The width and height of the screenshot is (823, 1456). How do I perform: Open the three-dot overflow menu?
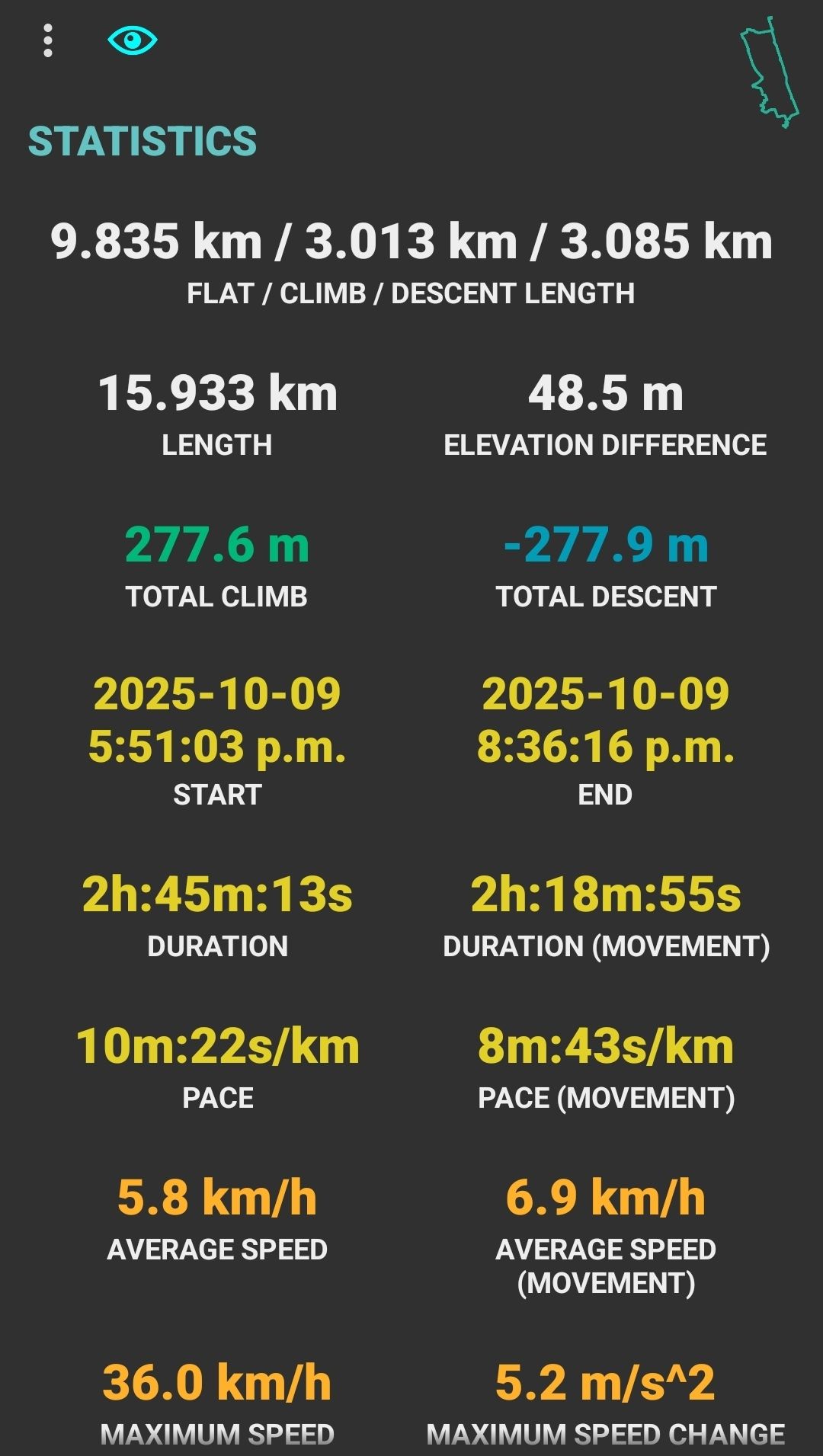coord(48,40)
